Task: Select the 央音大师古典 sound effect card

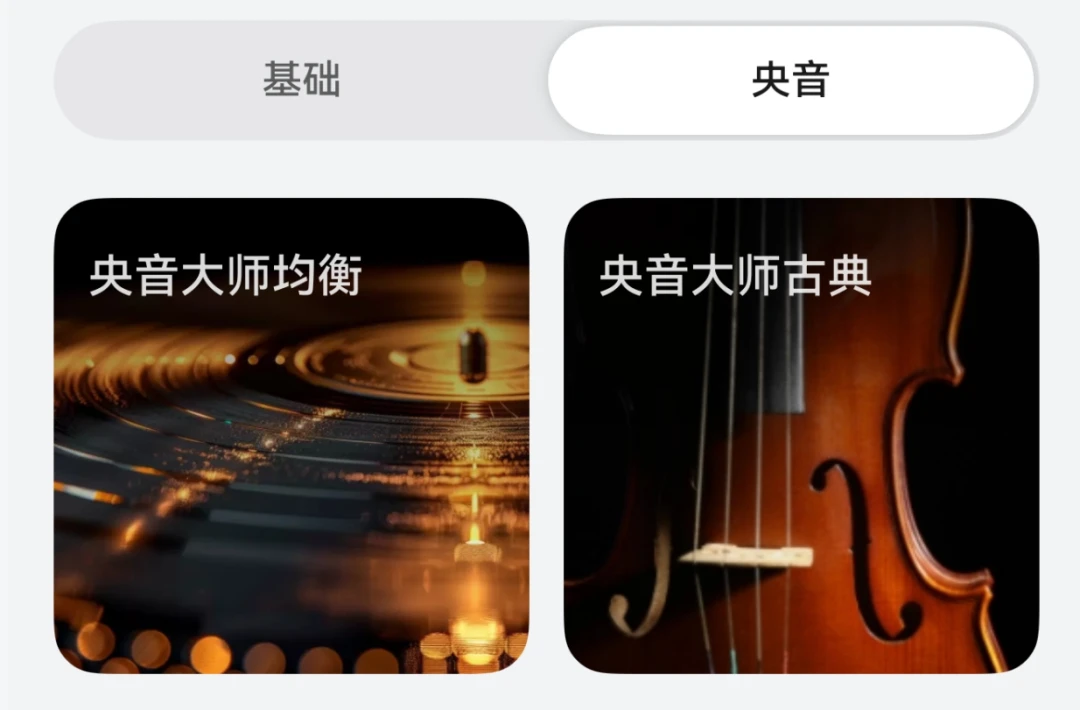Action: tap(801, 435)
